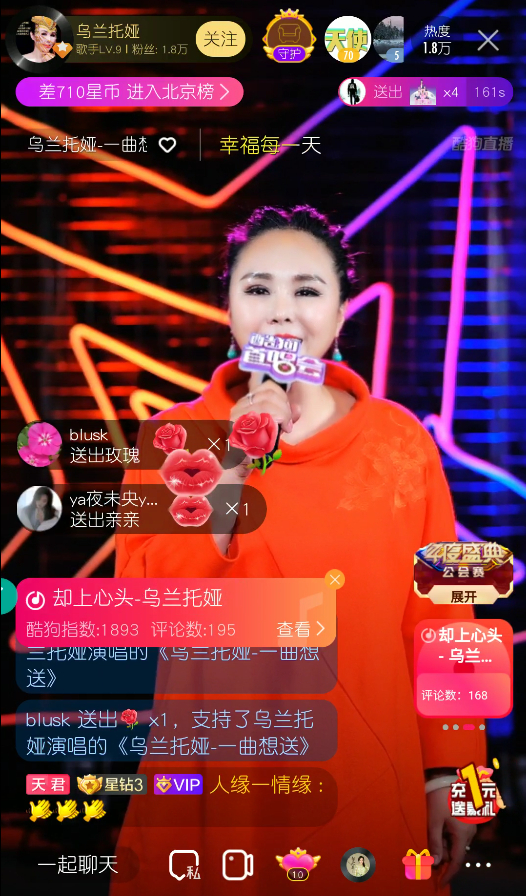Type a message in 一起聊天
The image size is (526, 896).
[78, 864]
